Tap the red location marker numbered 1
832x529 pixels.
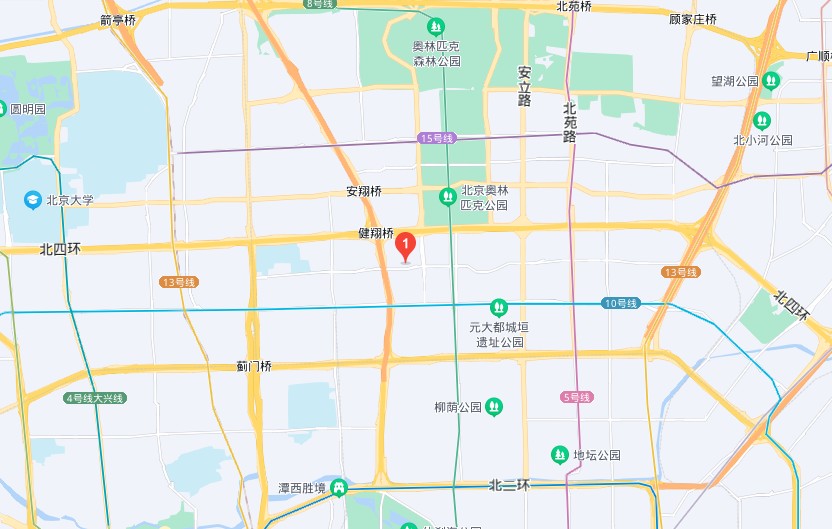(406, 244)
